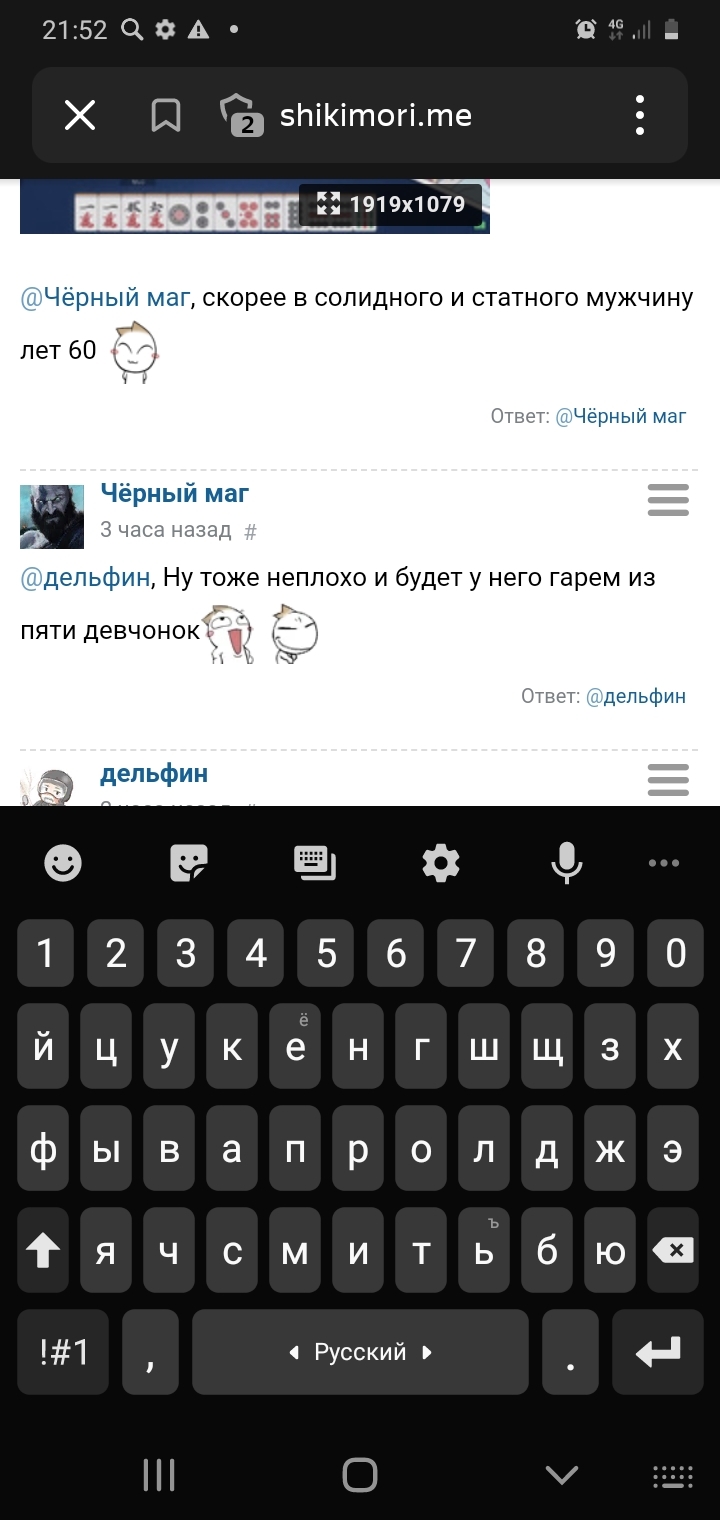Open the @дельфин mention in Чёрный маг's comment
Viewport: 720px width, 1520px height.
(x=85, y=578)
